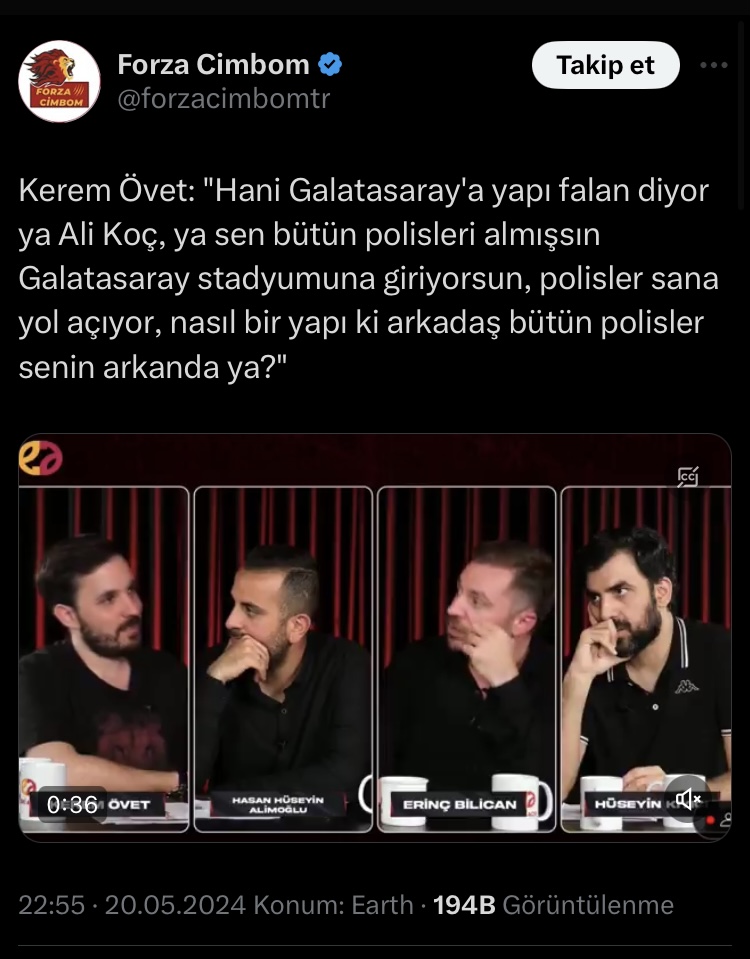Image resolution: width=750 pixels, height=959 pixels.
Task: Open the three-dot overflow menu
Action: click(x=713, y=66)
